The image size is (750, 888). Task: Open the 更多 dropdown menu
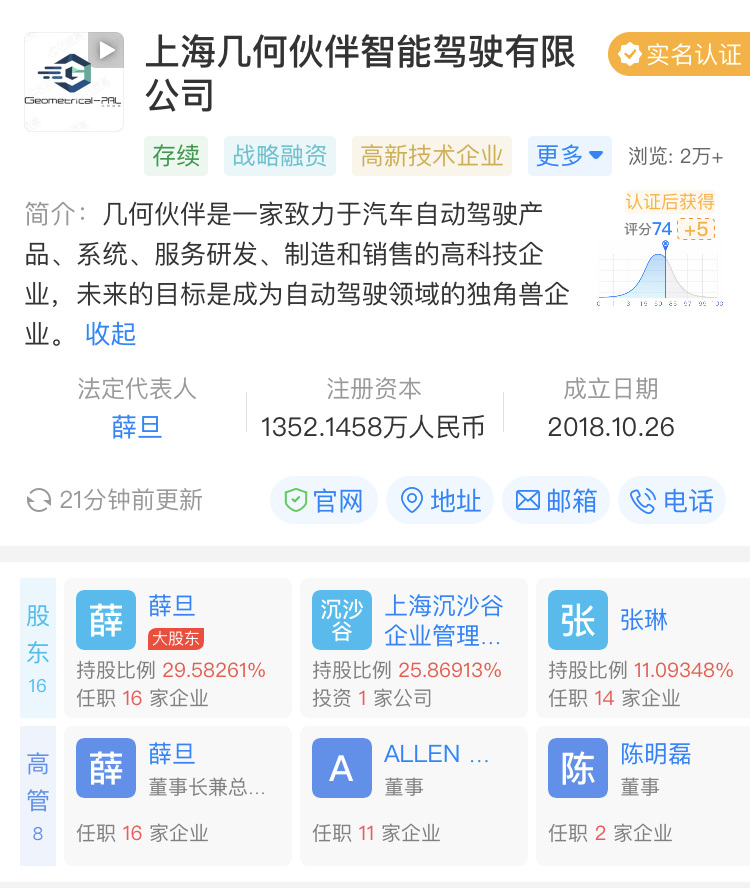pyautogui.click(x=569, y=156)
